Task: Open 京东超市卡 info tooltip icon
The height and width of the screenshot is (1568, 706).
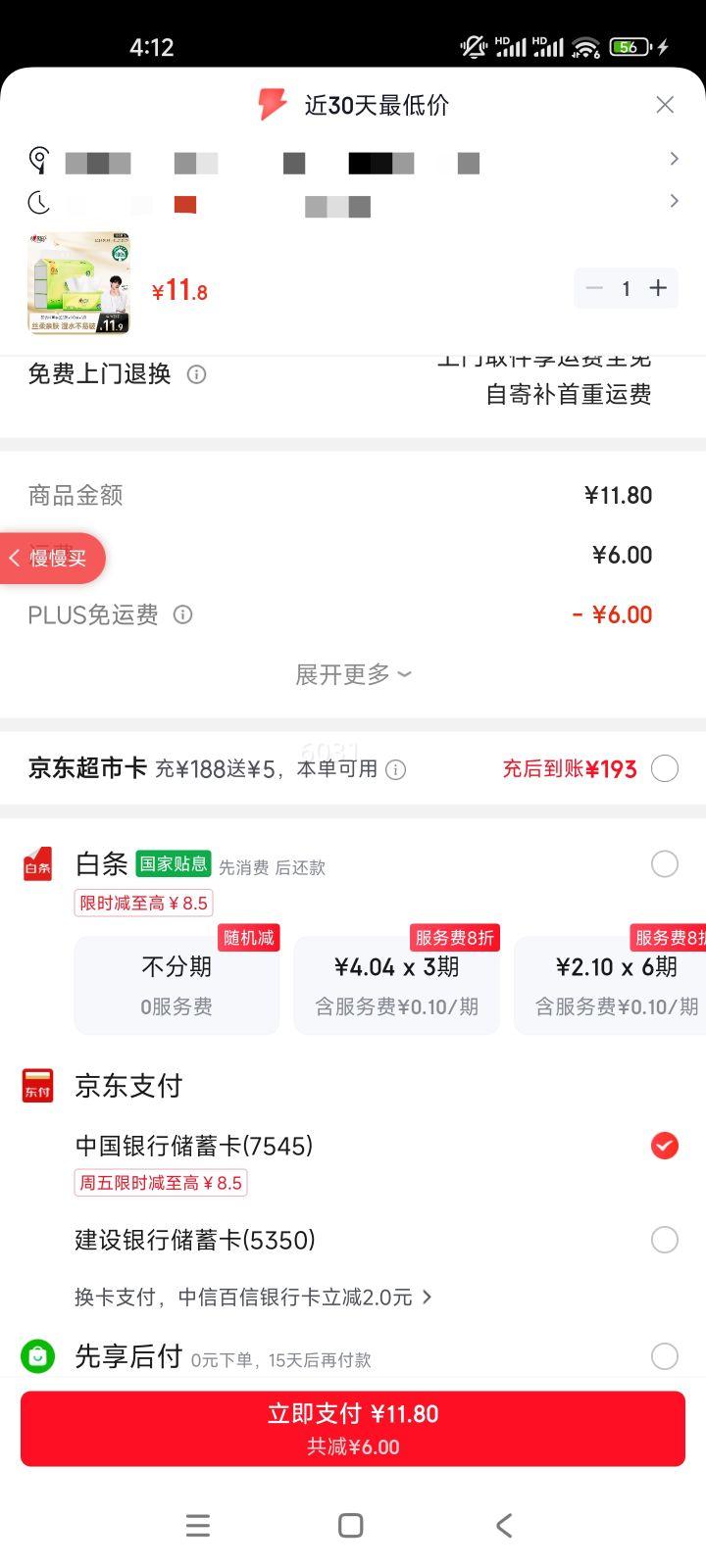Action: [395, 770]
